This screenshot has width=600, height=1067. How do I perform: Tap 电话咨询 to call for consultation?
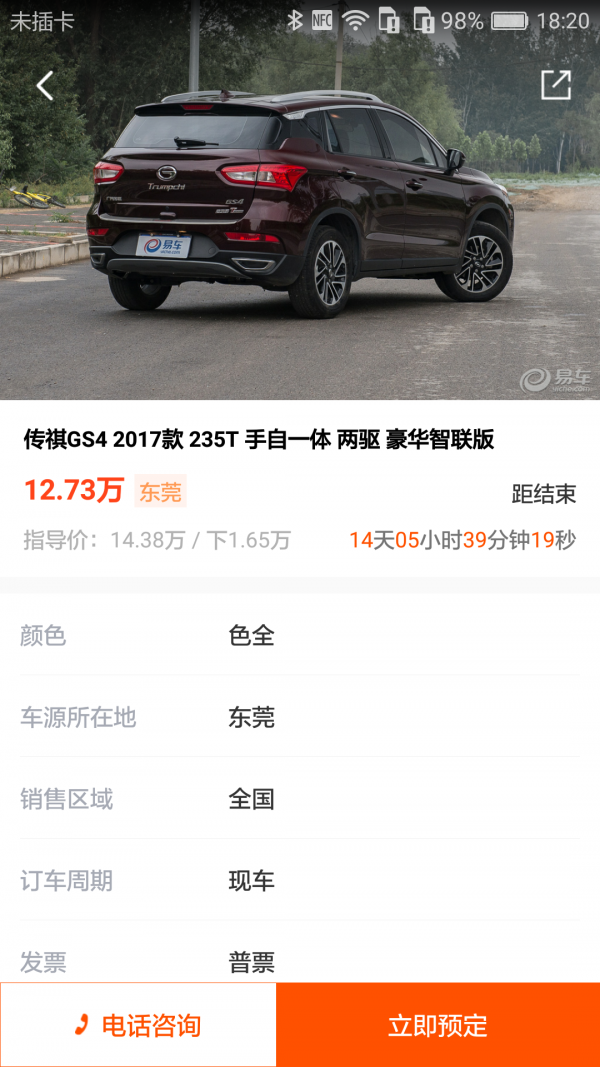point(138,1025)
